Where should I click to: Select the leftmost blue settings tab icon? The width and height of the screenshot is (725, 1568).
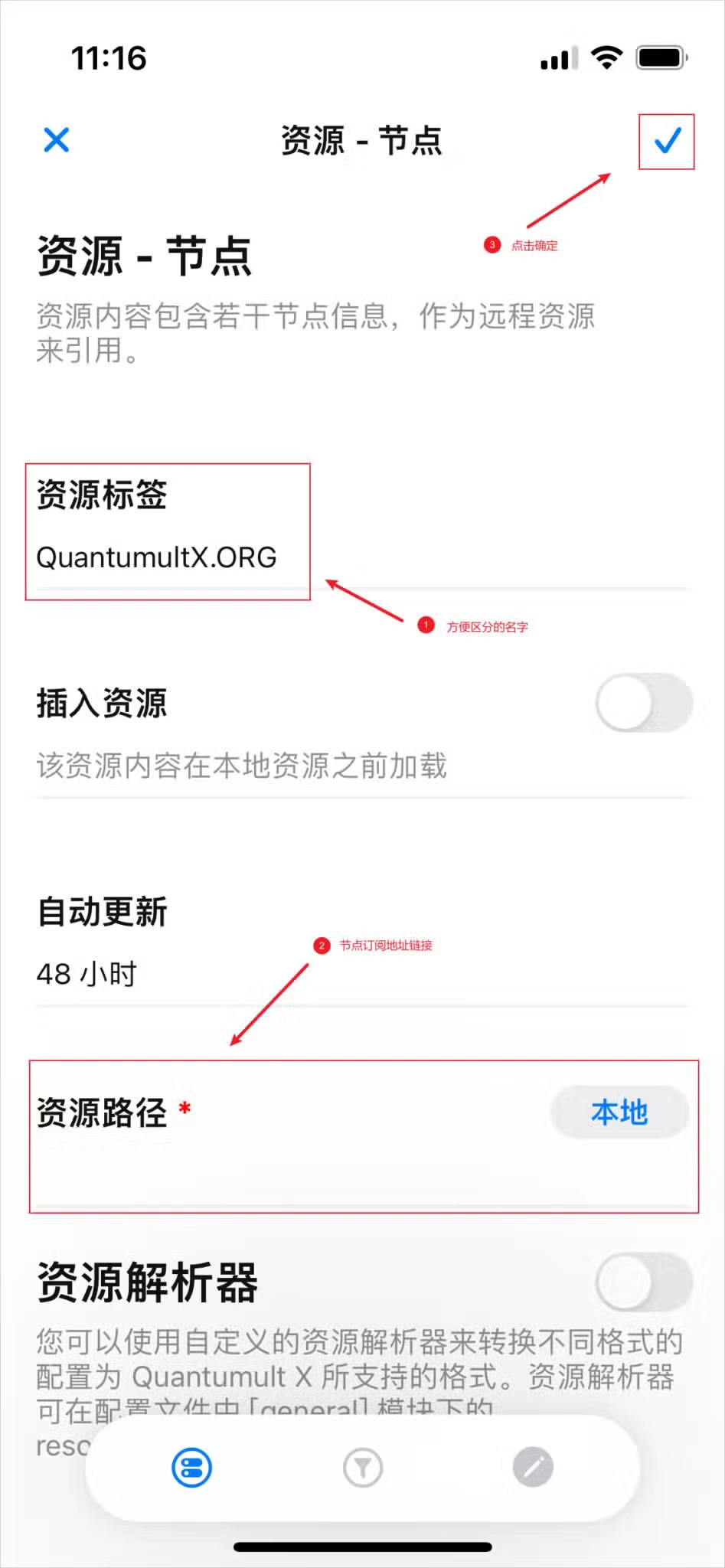190,1467
